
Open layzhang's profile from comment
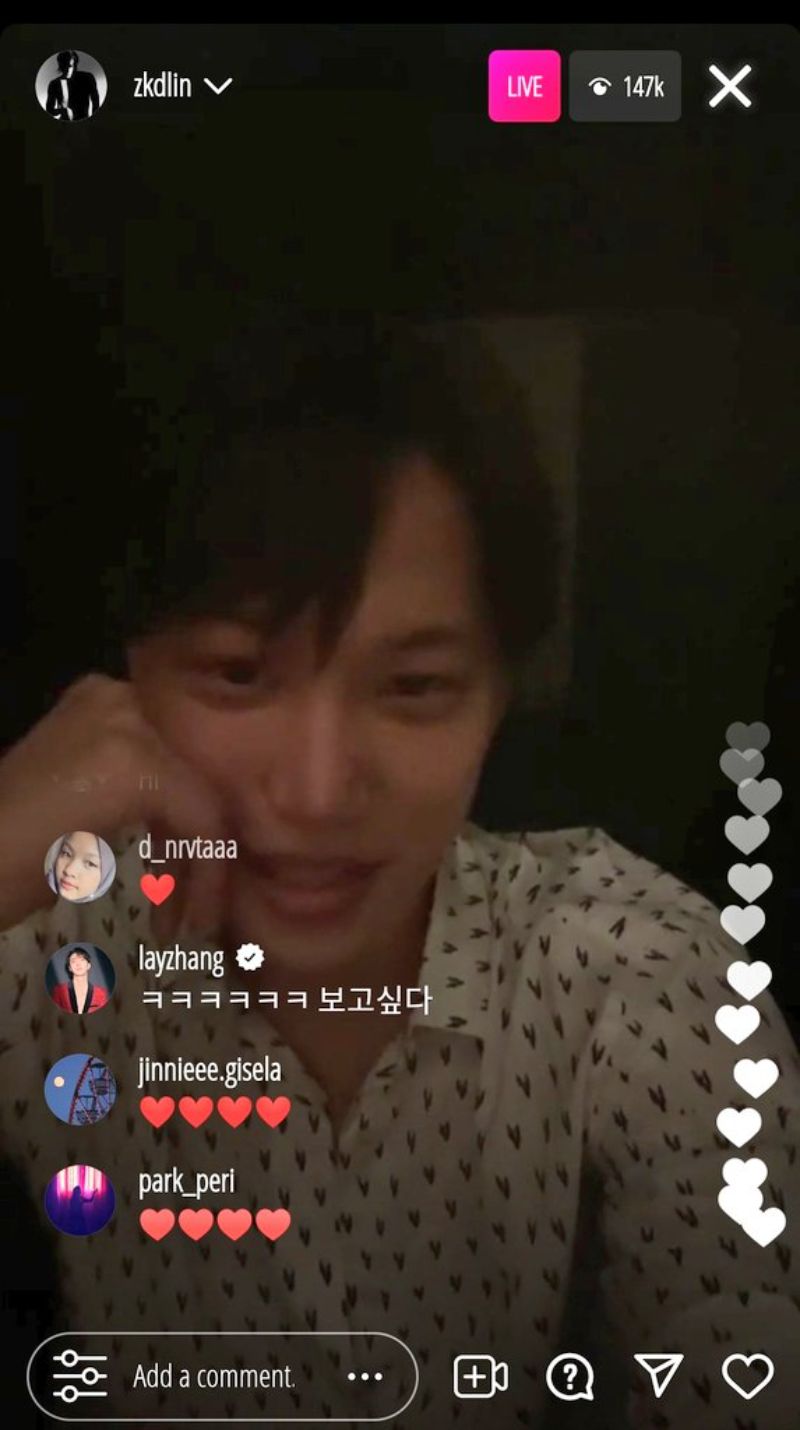pyautogui.click(x=80, y=978)
